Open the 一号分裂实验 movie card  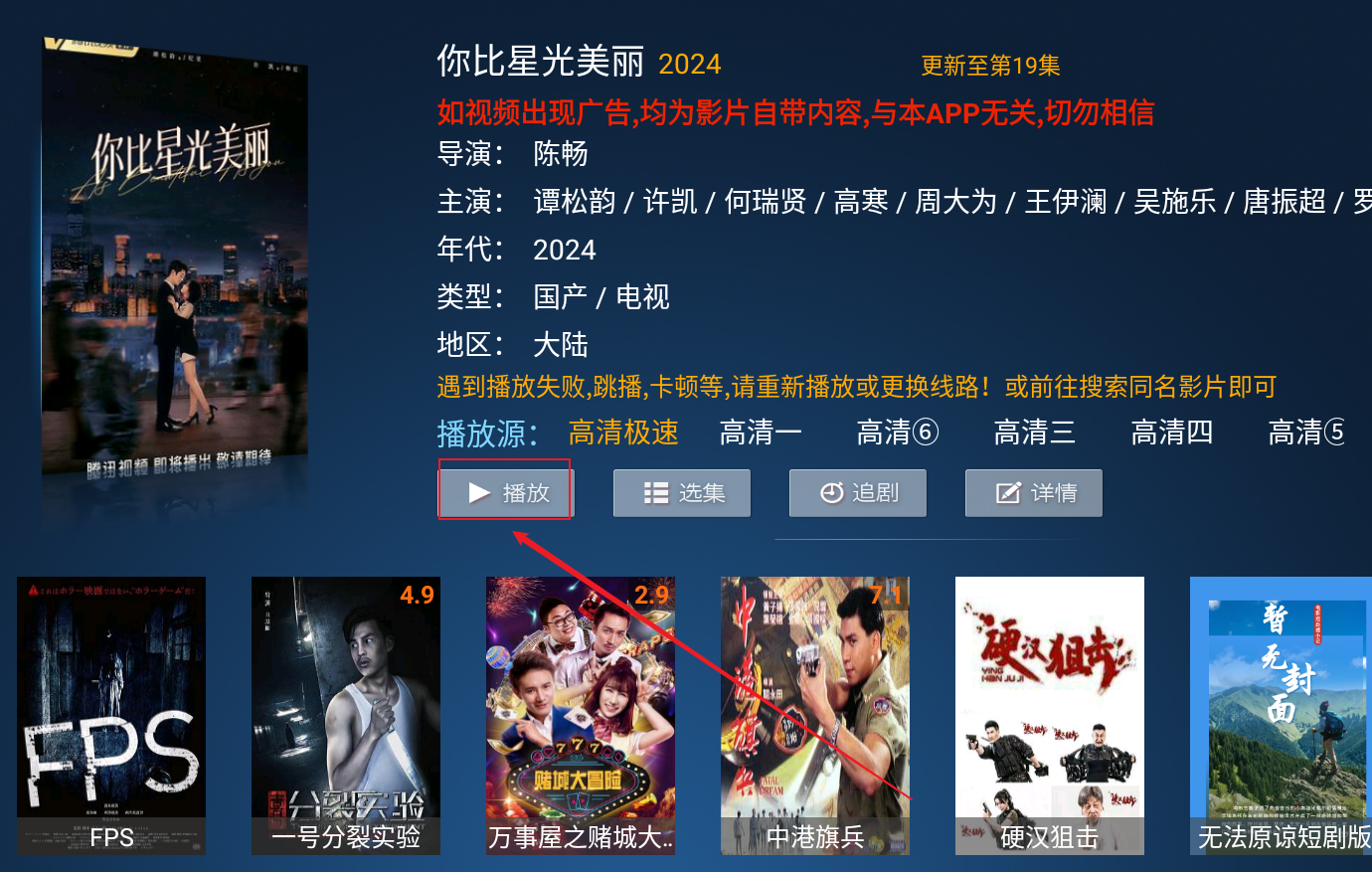pos(346,715)
